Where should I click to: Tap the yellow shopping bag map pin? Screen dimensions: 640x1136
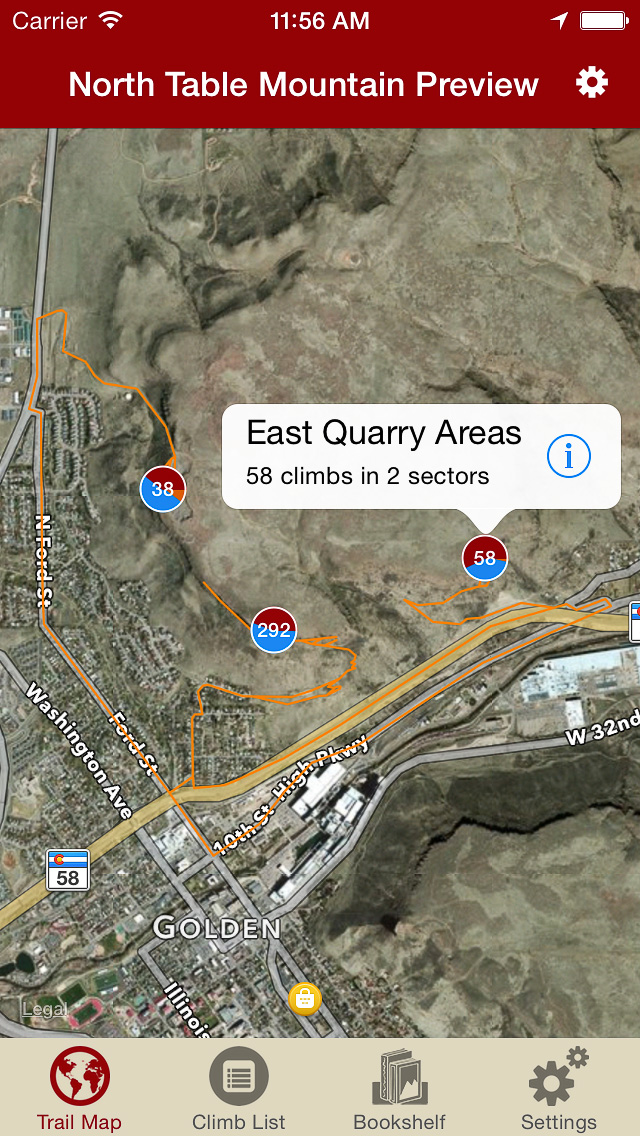[x=305, y=998]
